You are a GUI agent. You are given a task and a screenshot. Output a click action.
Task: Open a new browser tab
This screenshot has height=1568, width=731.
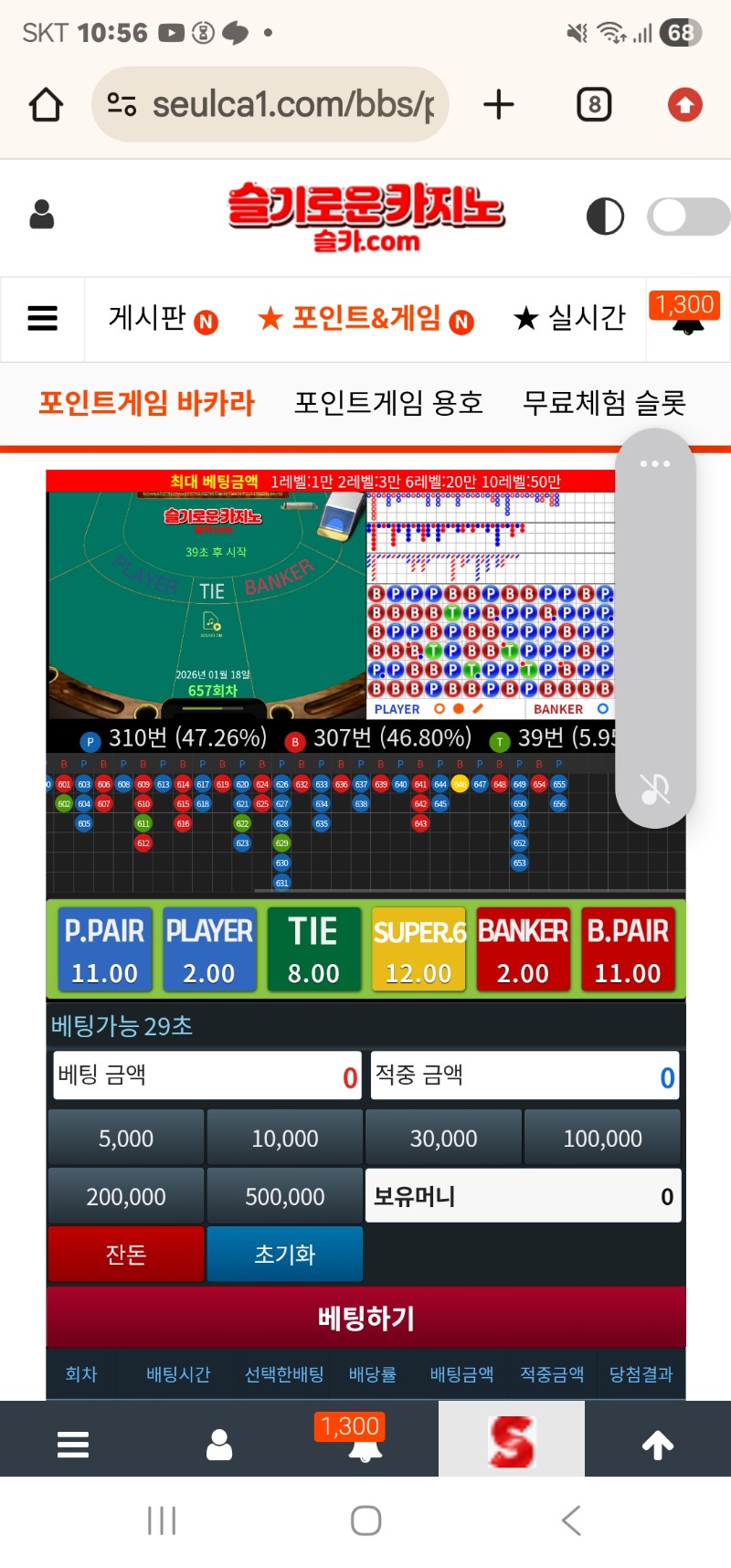coord(499,105)
